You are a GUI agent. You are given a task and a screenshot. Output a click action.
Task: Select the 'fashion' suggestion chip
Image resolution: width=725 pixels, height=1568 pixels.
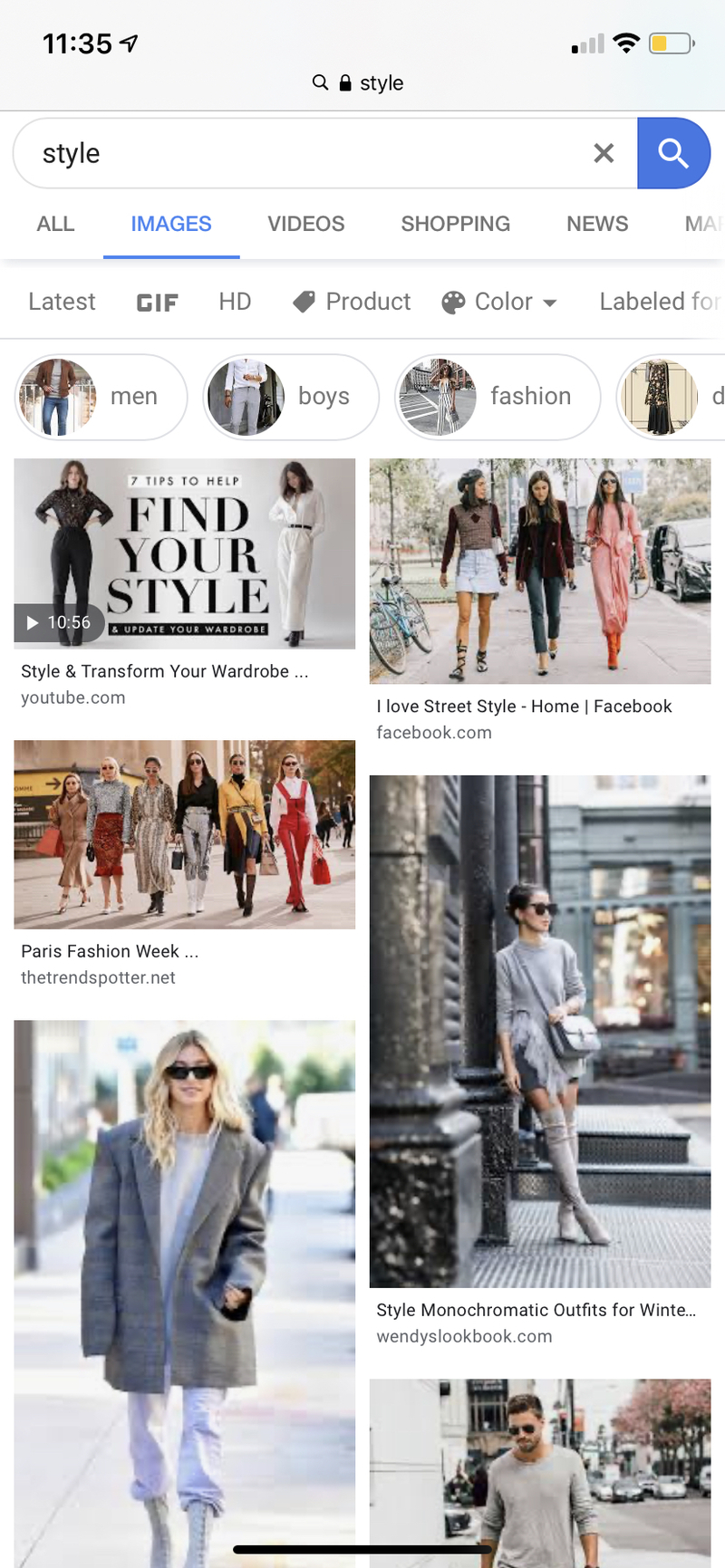pos(497,397)
